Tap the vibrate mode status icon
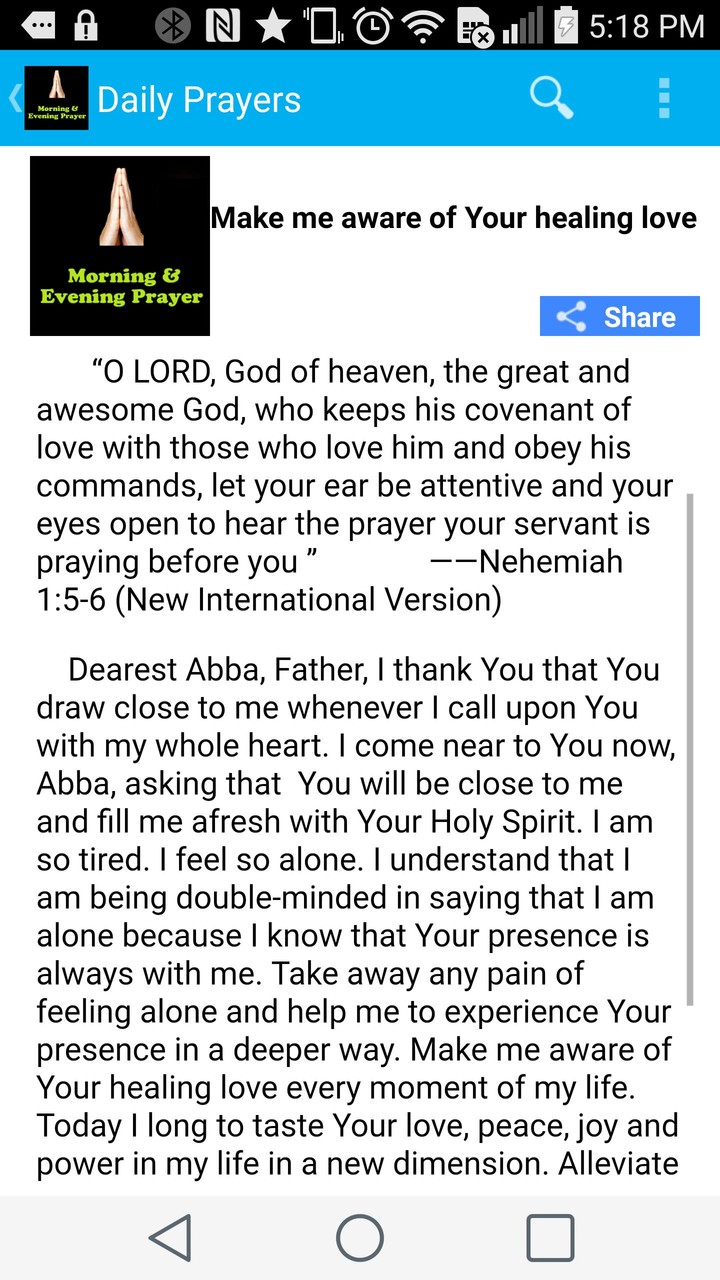 322,28
